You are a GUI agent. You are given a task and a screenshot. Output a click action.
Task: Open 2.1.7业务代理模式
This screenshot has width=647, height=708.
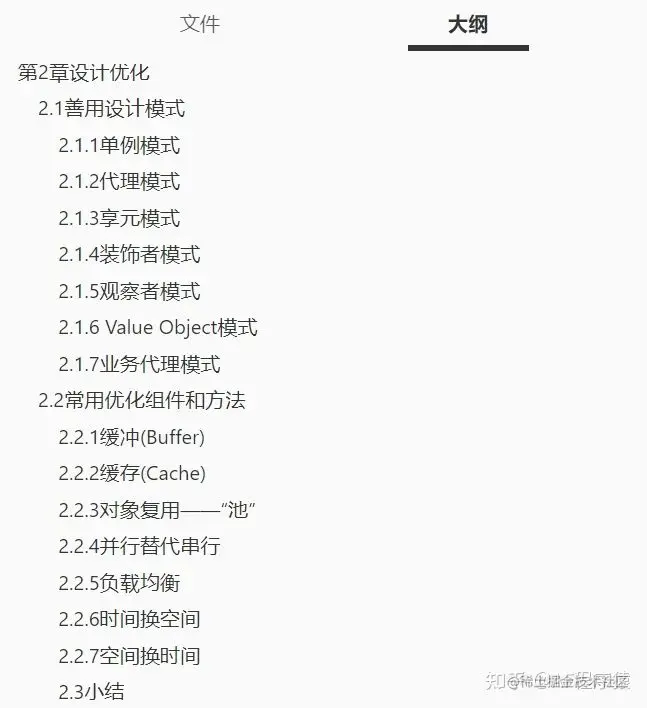[x=139, y=364]
